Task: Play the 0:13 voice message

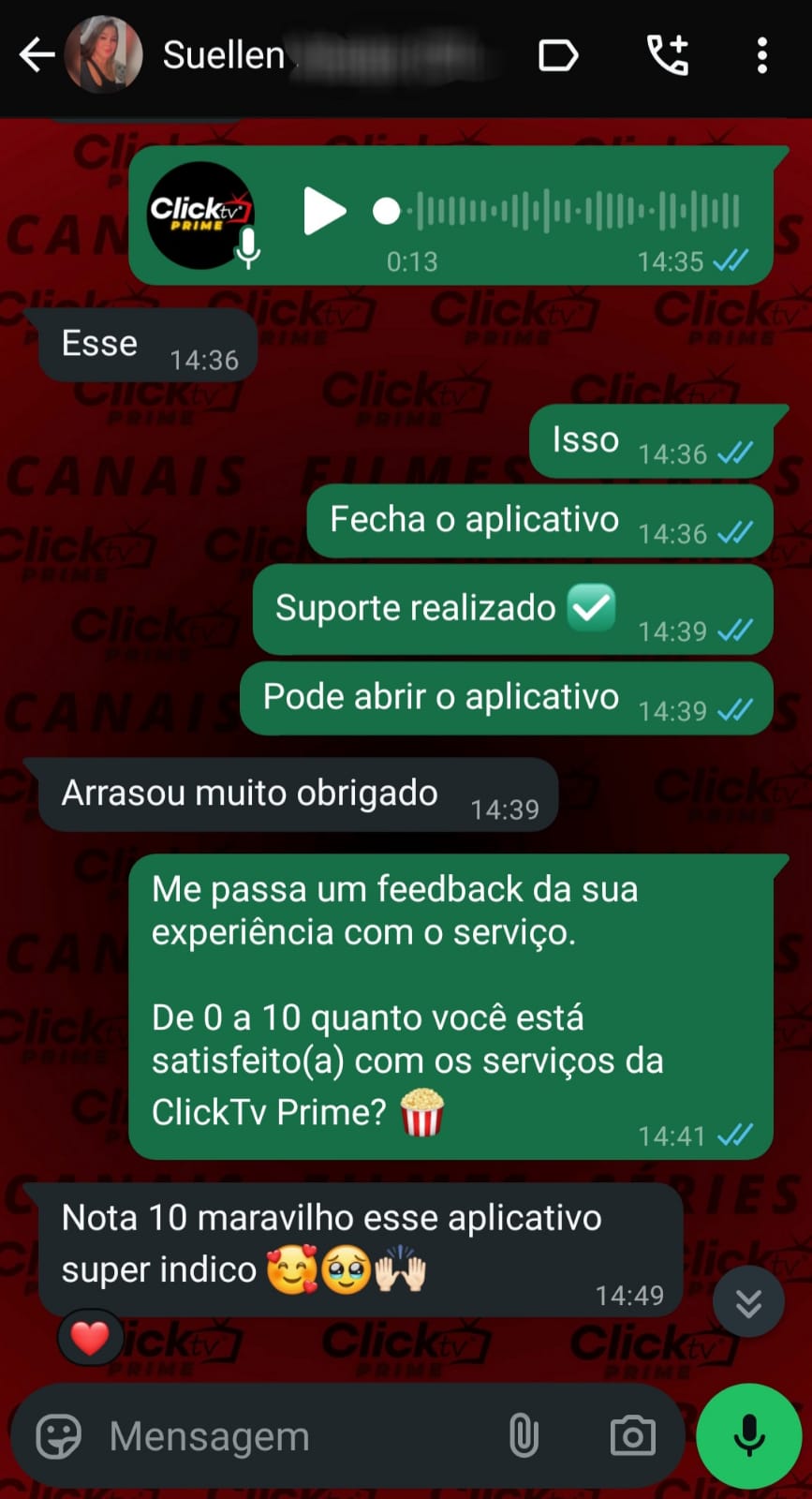Action: point(324,212)
